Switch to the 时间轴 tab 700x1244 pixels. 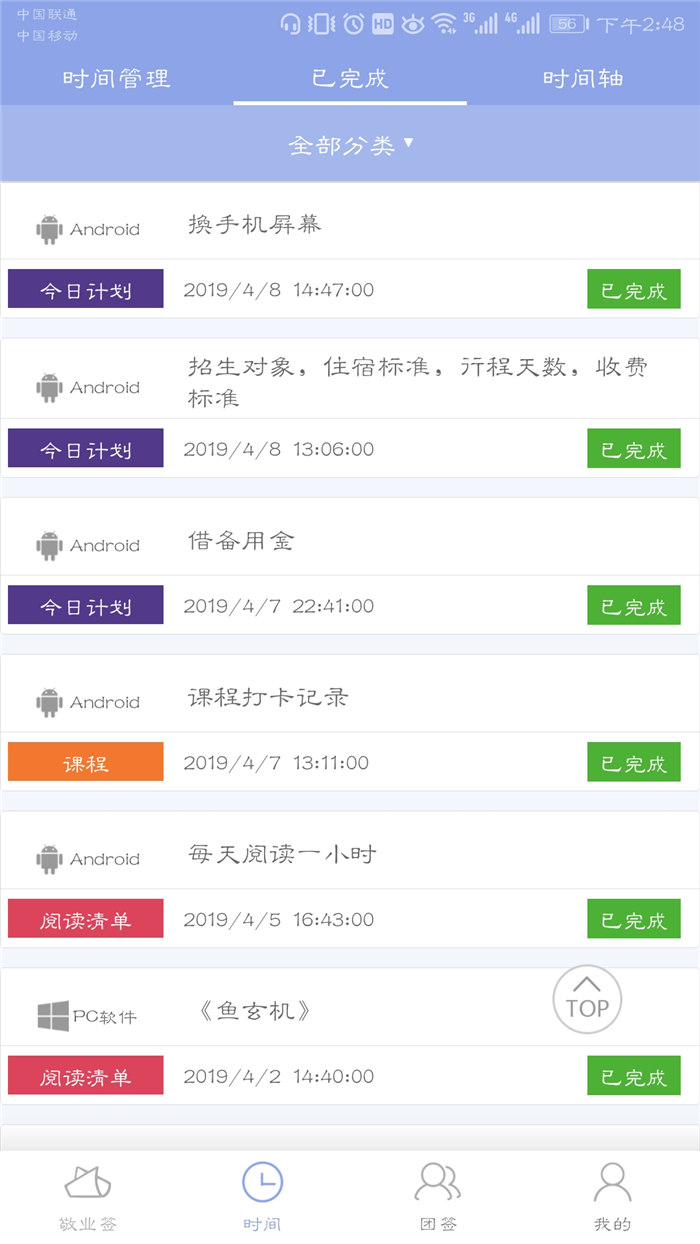583,79
